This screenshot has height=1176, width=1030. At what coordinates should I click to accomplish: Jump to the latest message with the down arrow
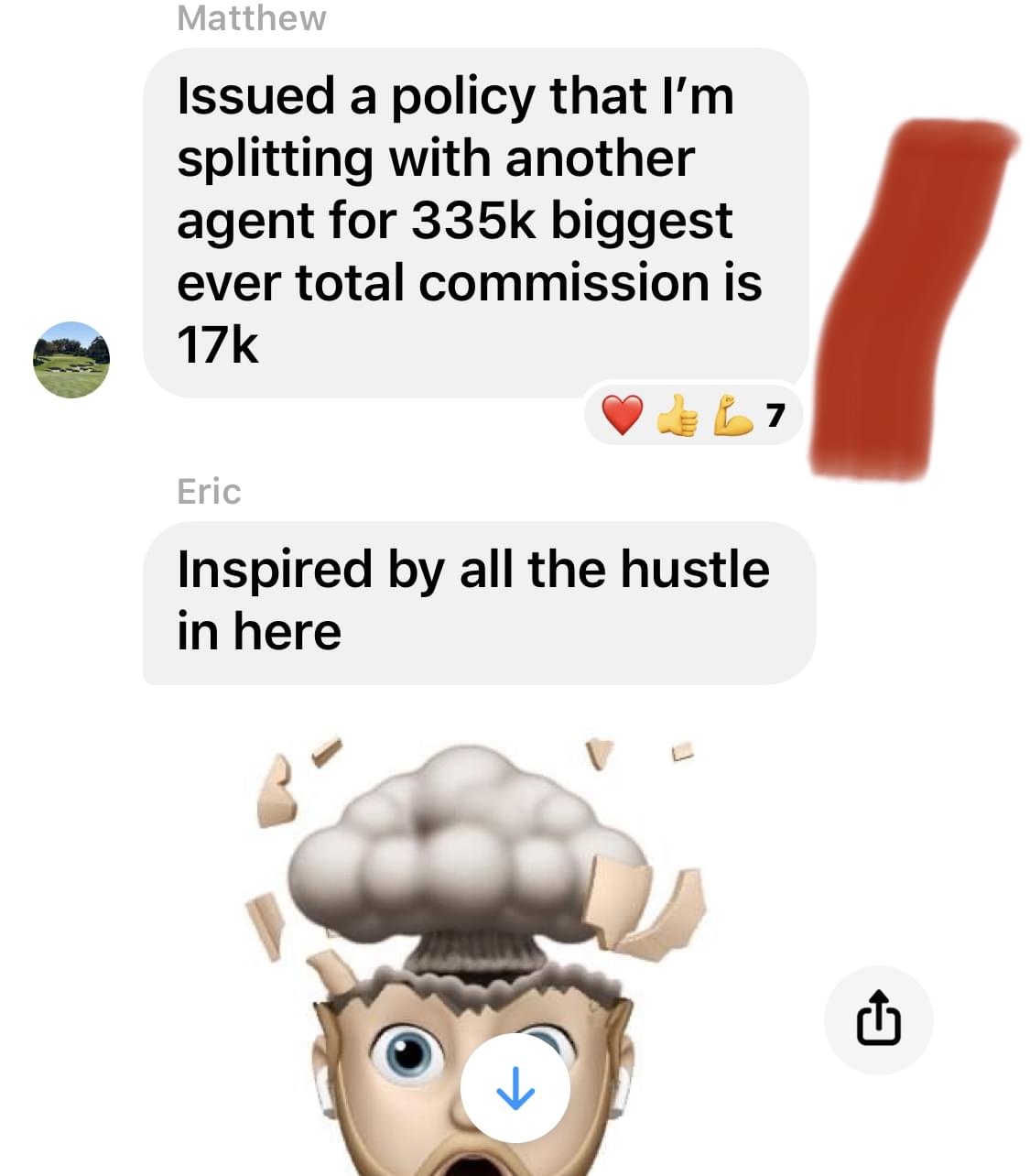pos(515,1088)
